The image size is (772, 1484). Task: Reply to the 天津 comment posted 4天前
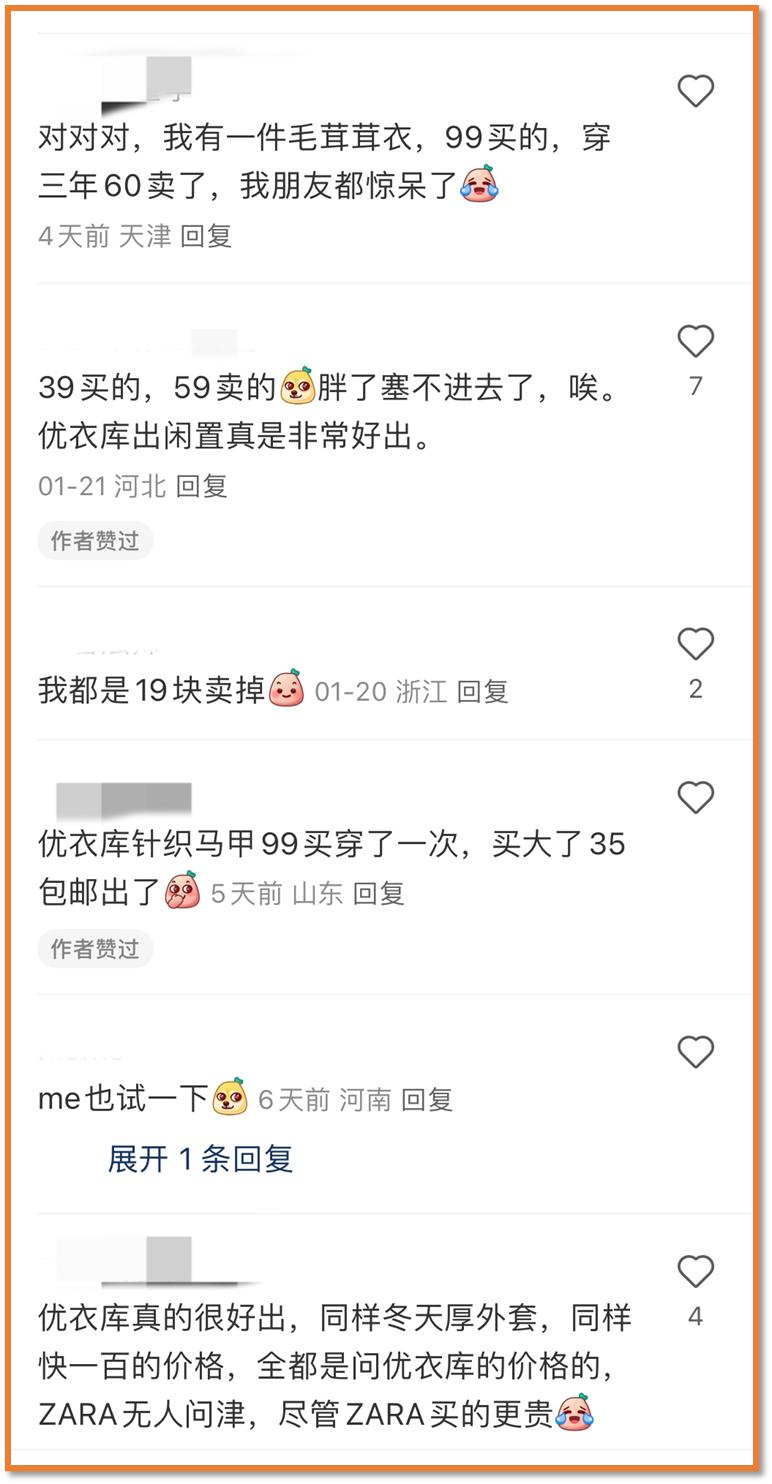pos(206,236)
